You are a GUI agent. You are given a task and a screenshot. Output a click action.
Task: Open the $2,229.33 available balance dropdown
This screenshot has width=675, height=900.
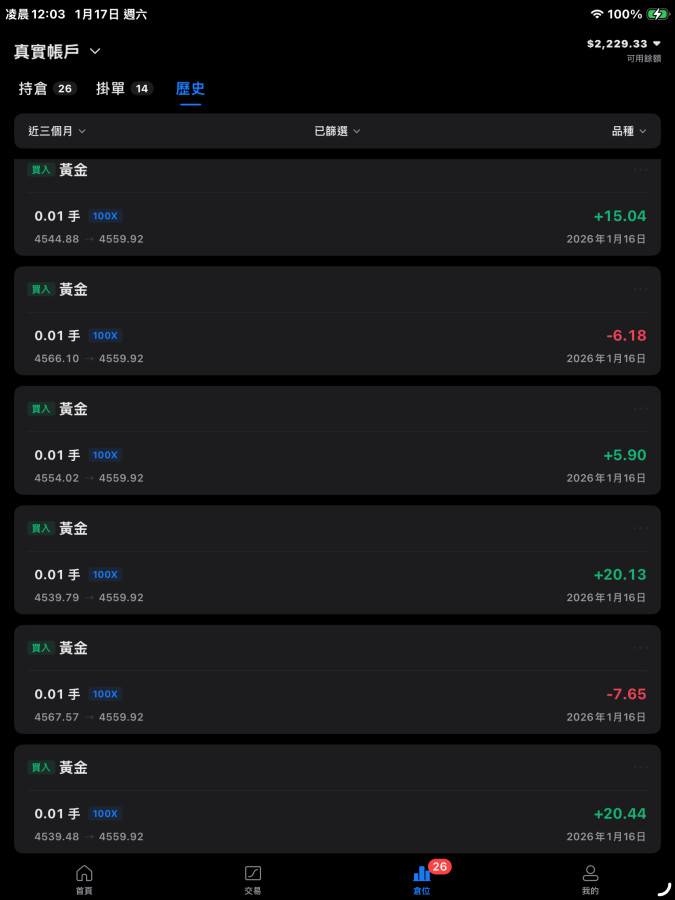click(x=624, y=44)
